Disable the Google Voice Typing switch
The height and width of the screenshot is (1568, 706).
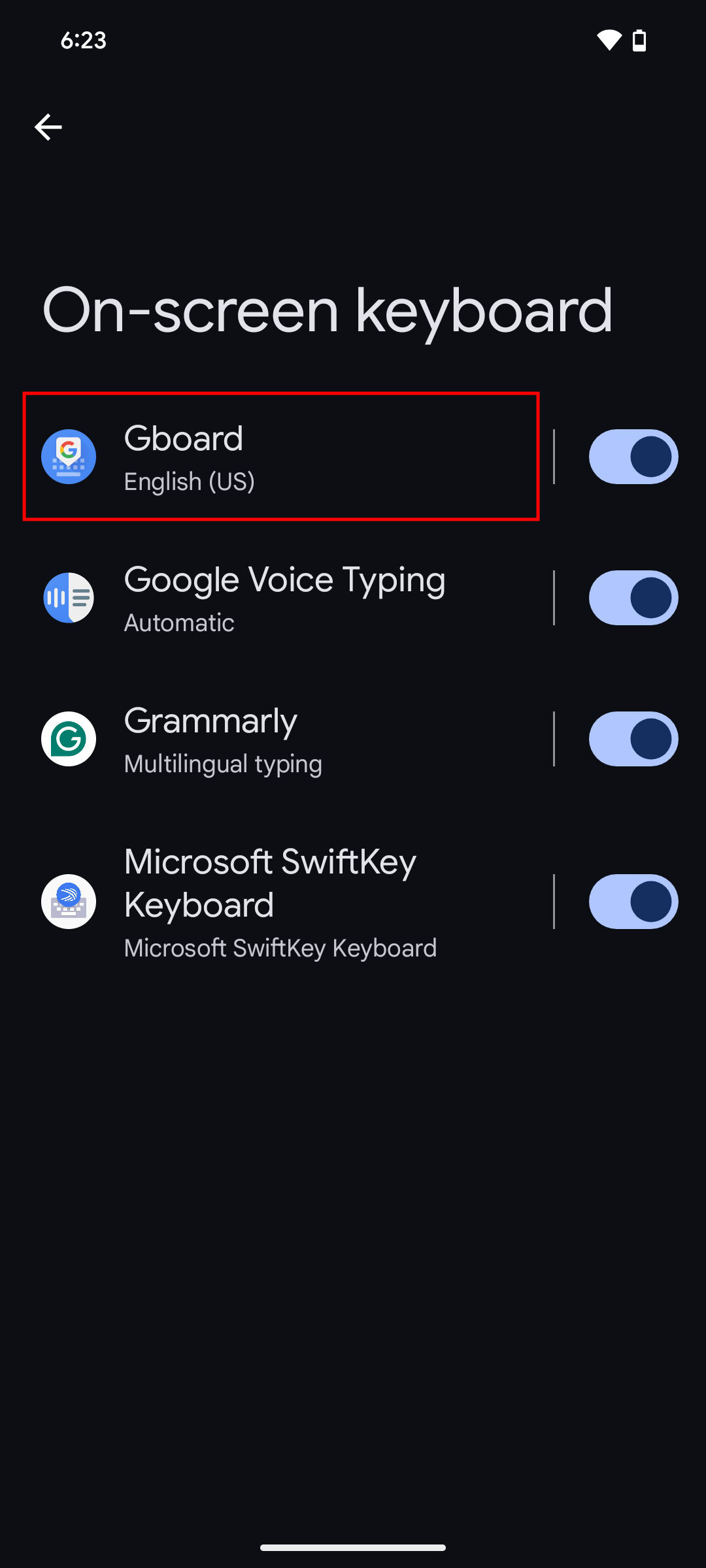(x=633, y=598)
